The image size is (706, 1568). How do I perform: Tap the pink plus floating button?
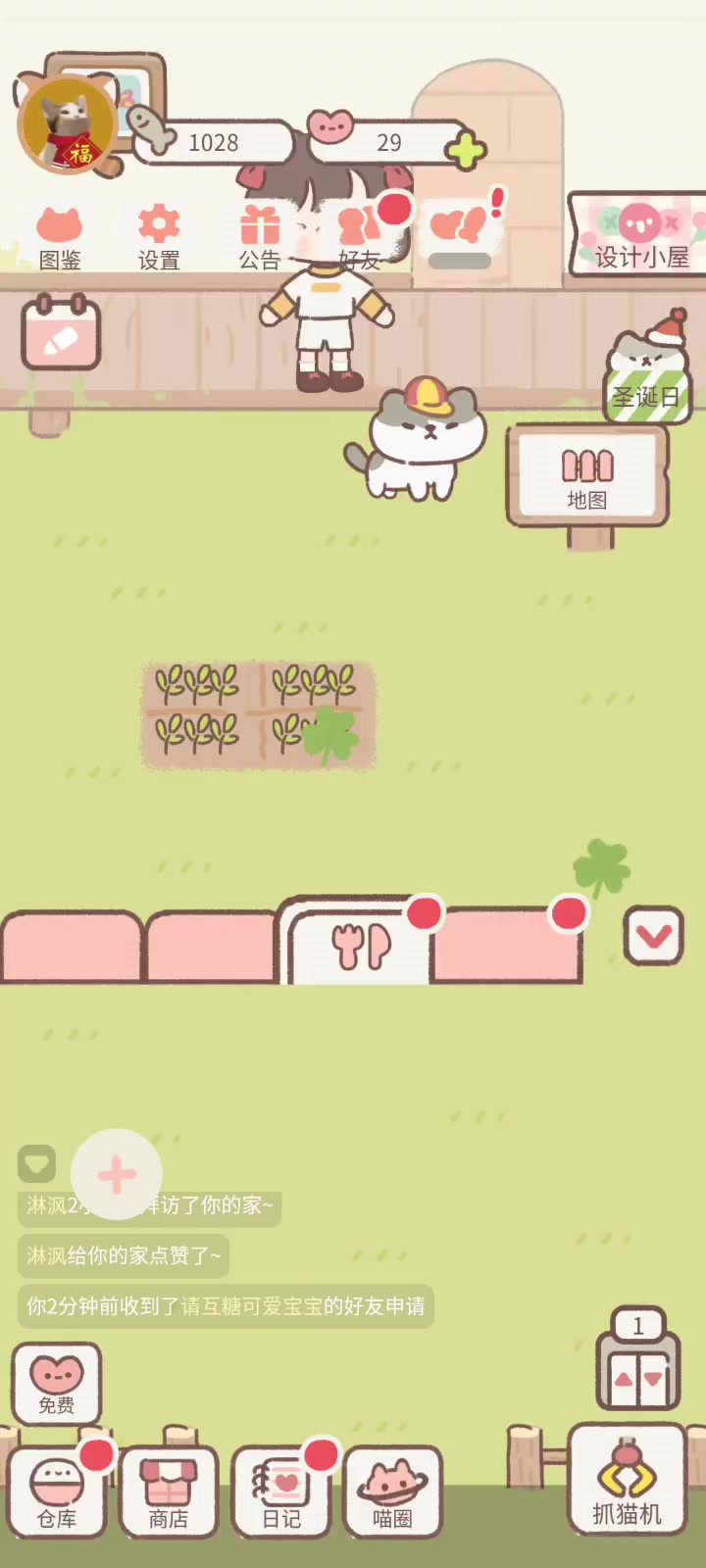click(x=117, y=1174)
